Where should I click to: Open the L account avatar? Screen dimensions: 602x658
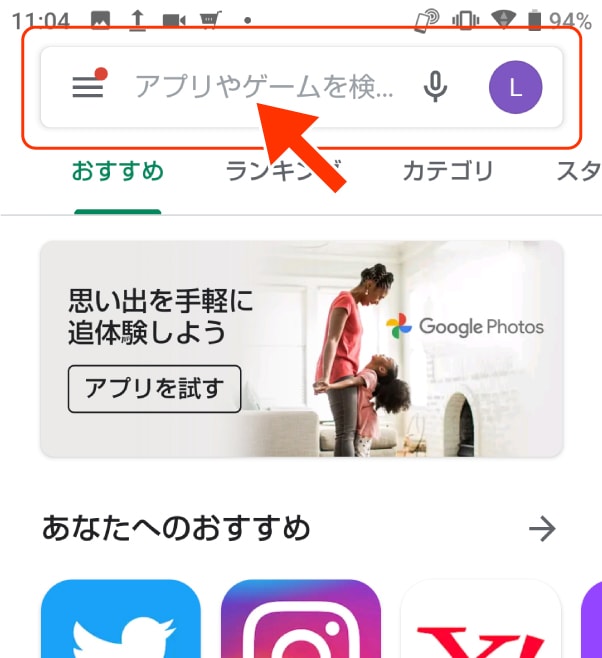pyautogui.click(x=515, y=87)
